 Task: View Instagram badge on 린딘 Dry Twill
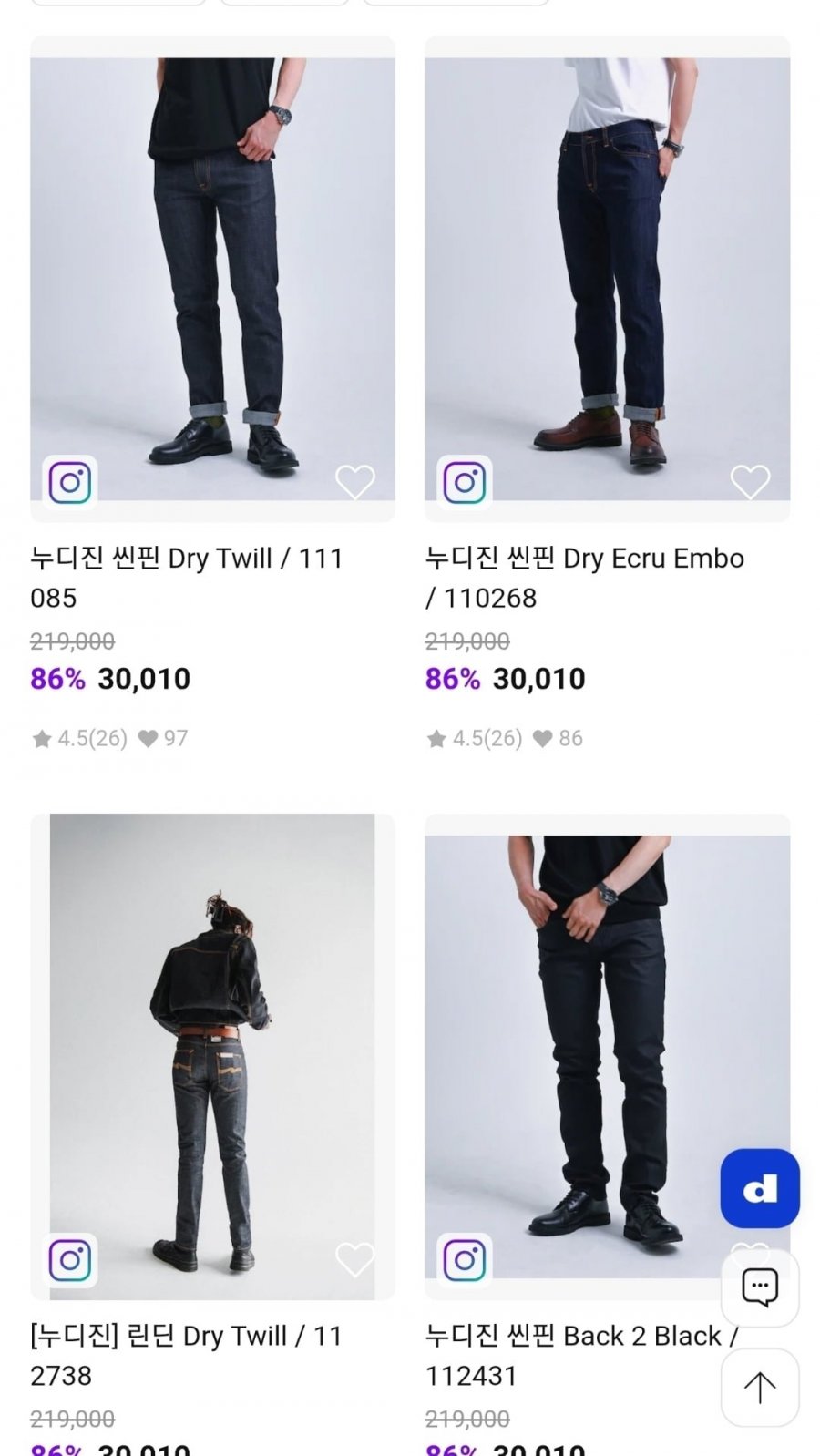pos(70,1260)
